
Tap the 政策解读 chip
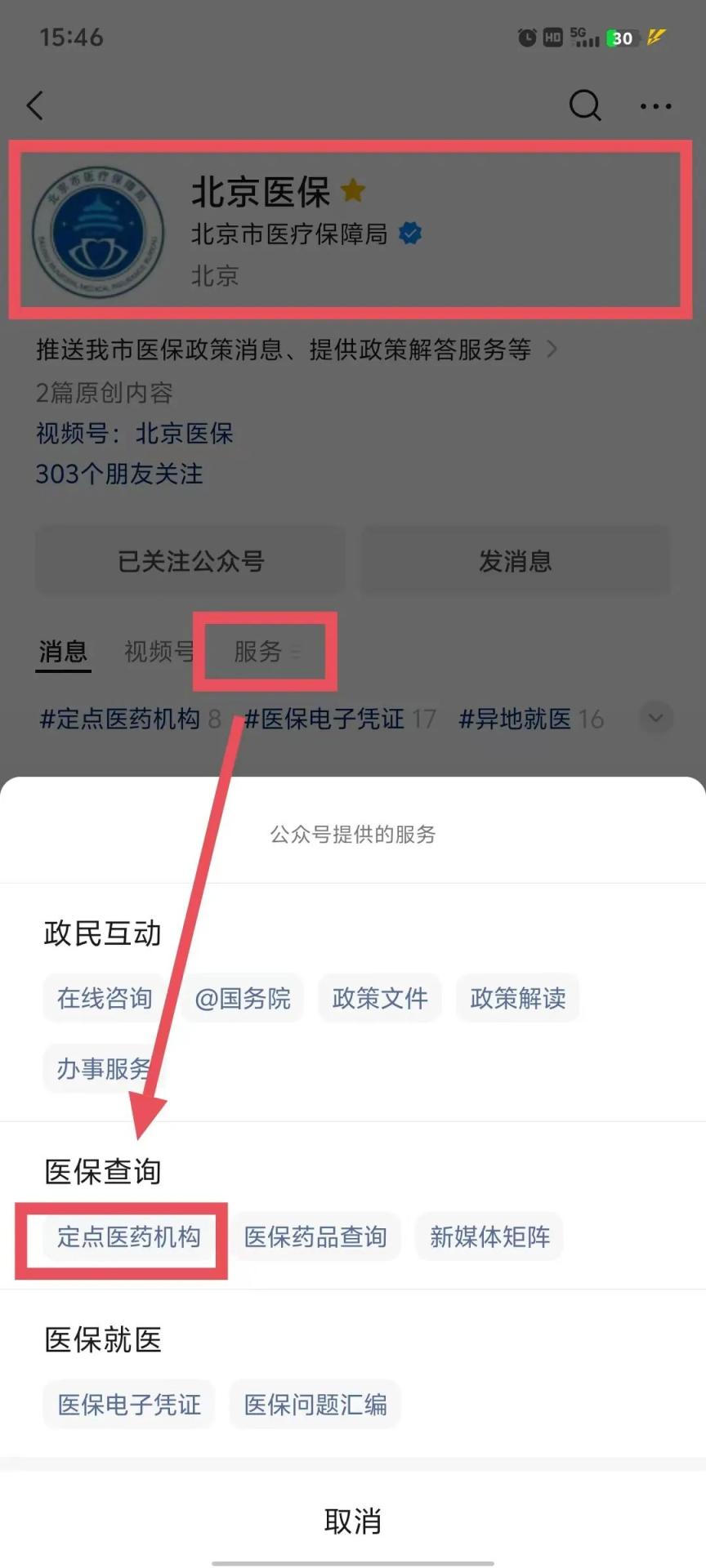point(518,998)
